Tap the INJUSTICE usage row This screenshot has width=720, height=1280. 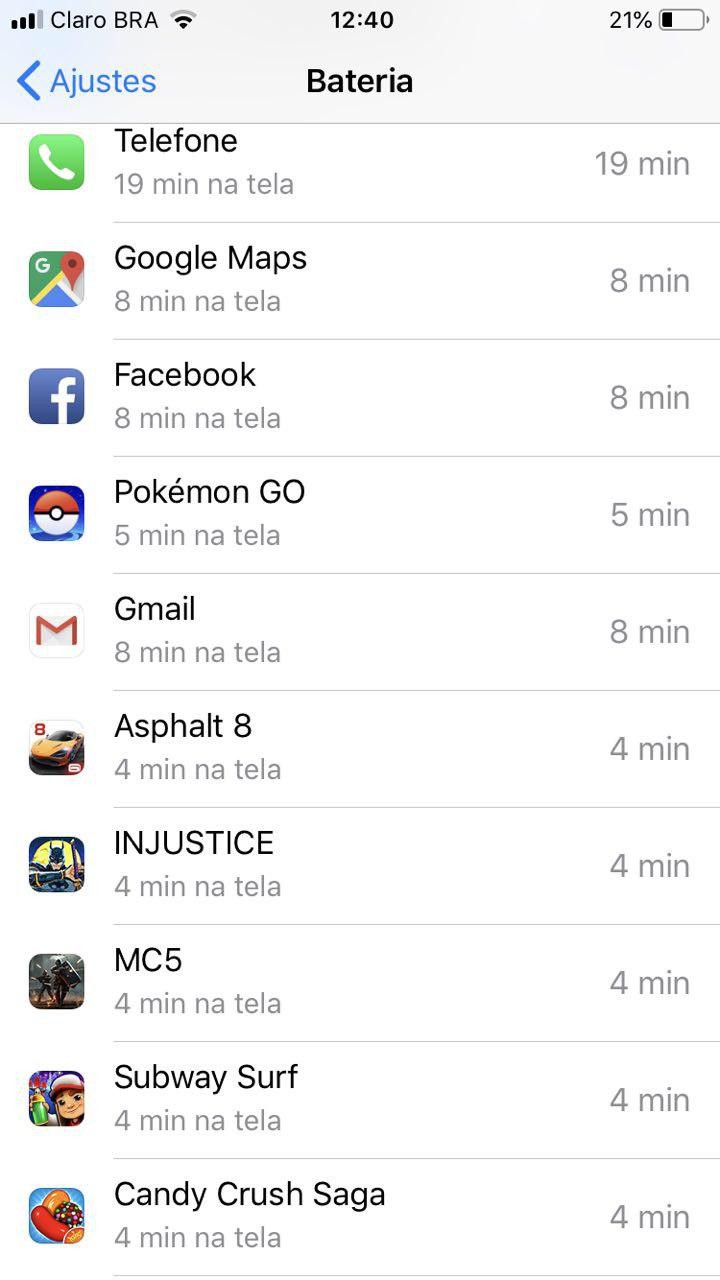(x=360, y=865)
